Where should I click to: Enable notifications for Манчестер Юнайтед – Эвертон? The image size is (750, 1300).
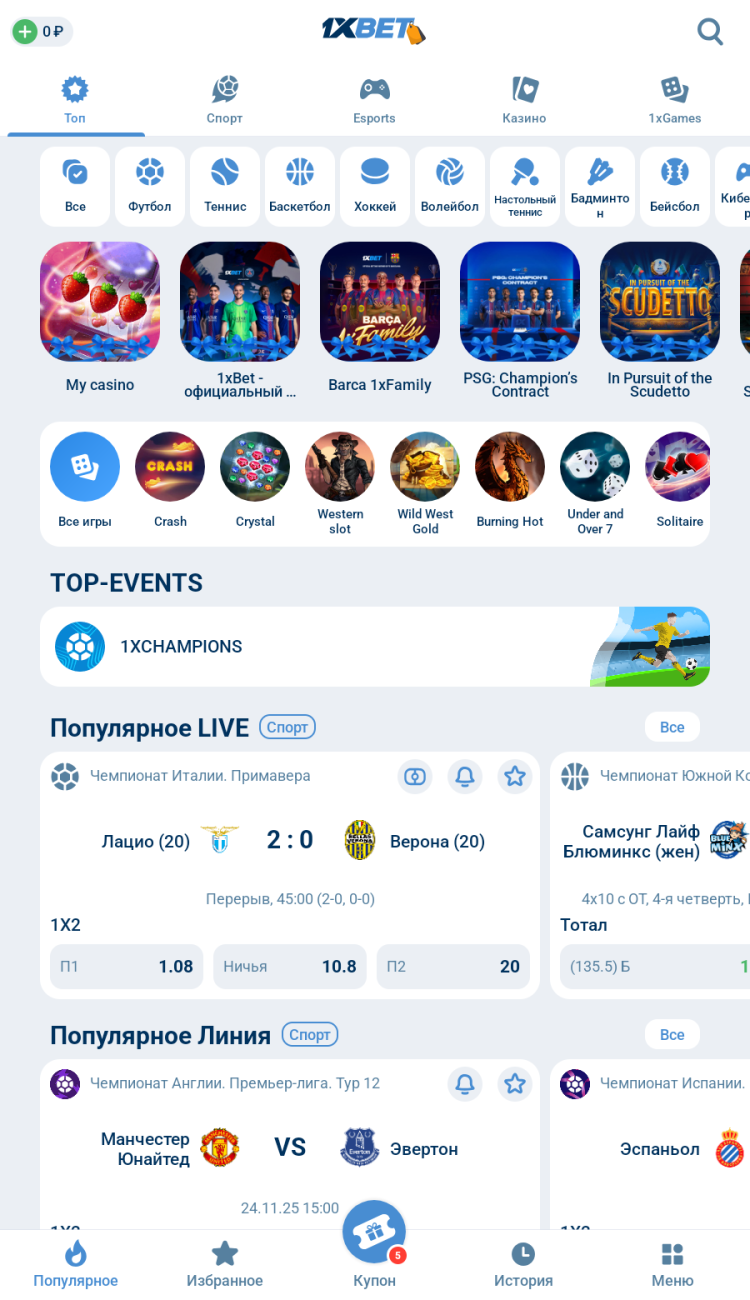(x=465, y=1083)
